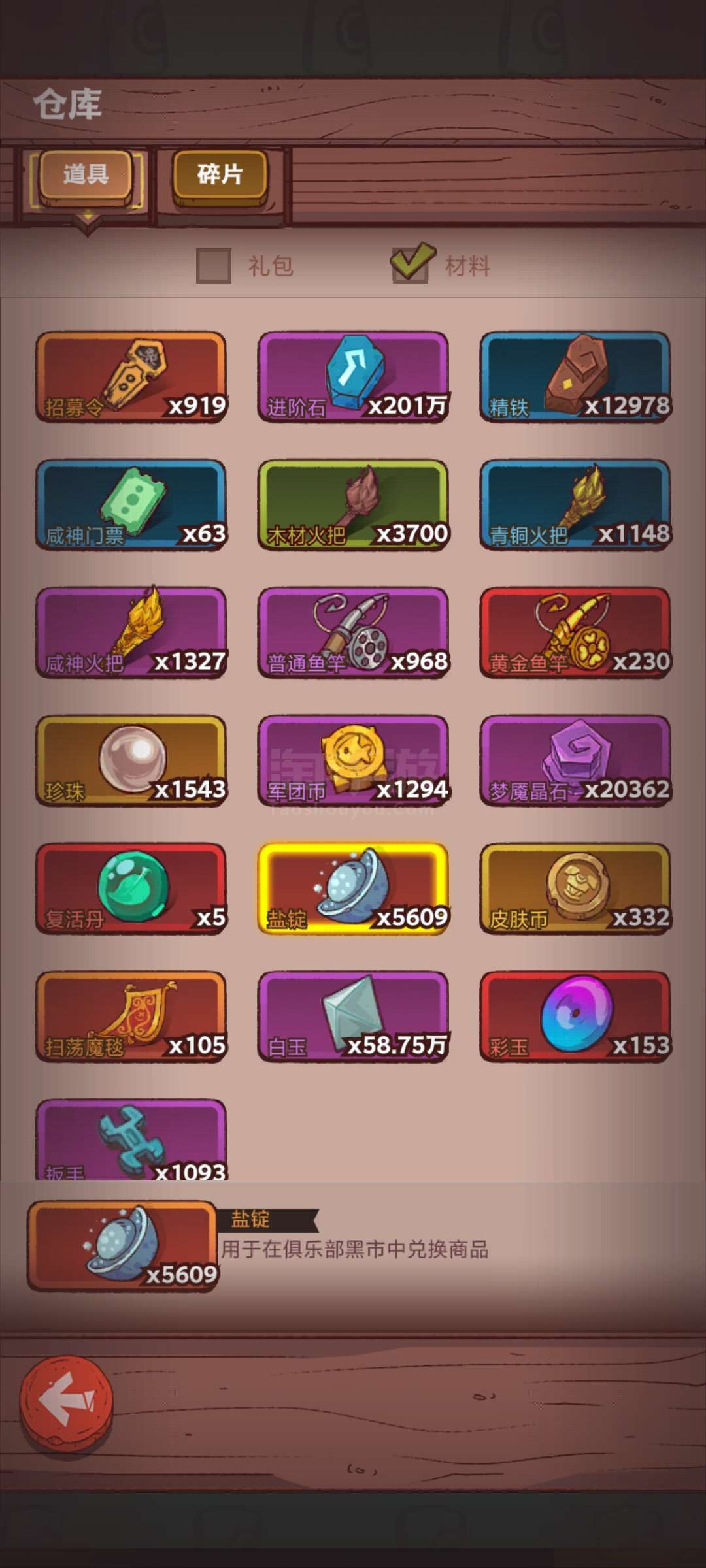This screenshot has height=1568, width=706.
Task: View the 普通鱼竿 item
Action: (x=353, y=633)
